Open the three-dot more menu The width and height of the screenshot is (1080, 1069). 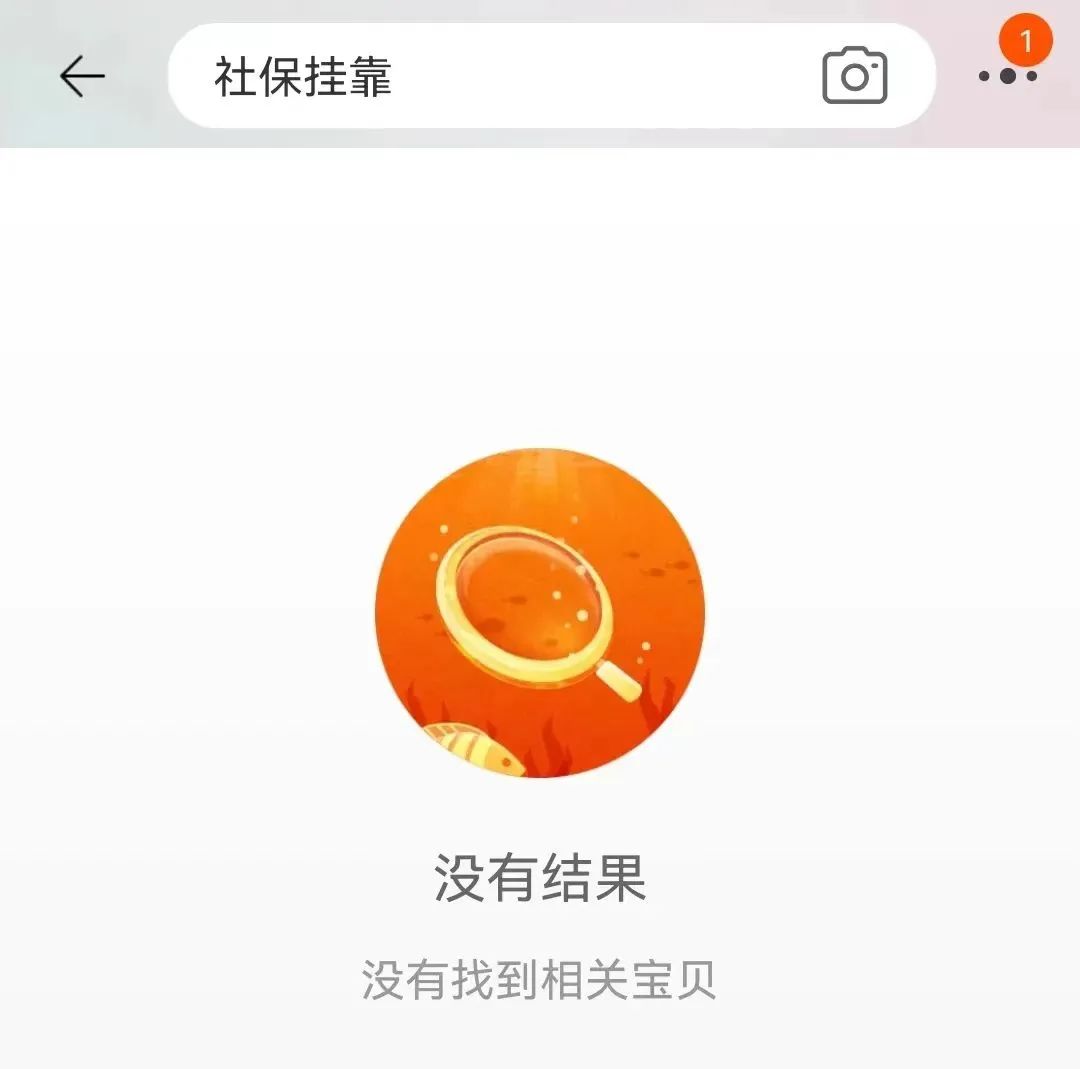[1007, 75]
